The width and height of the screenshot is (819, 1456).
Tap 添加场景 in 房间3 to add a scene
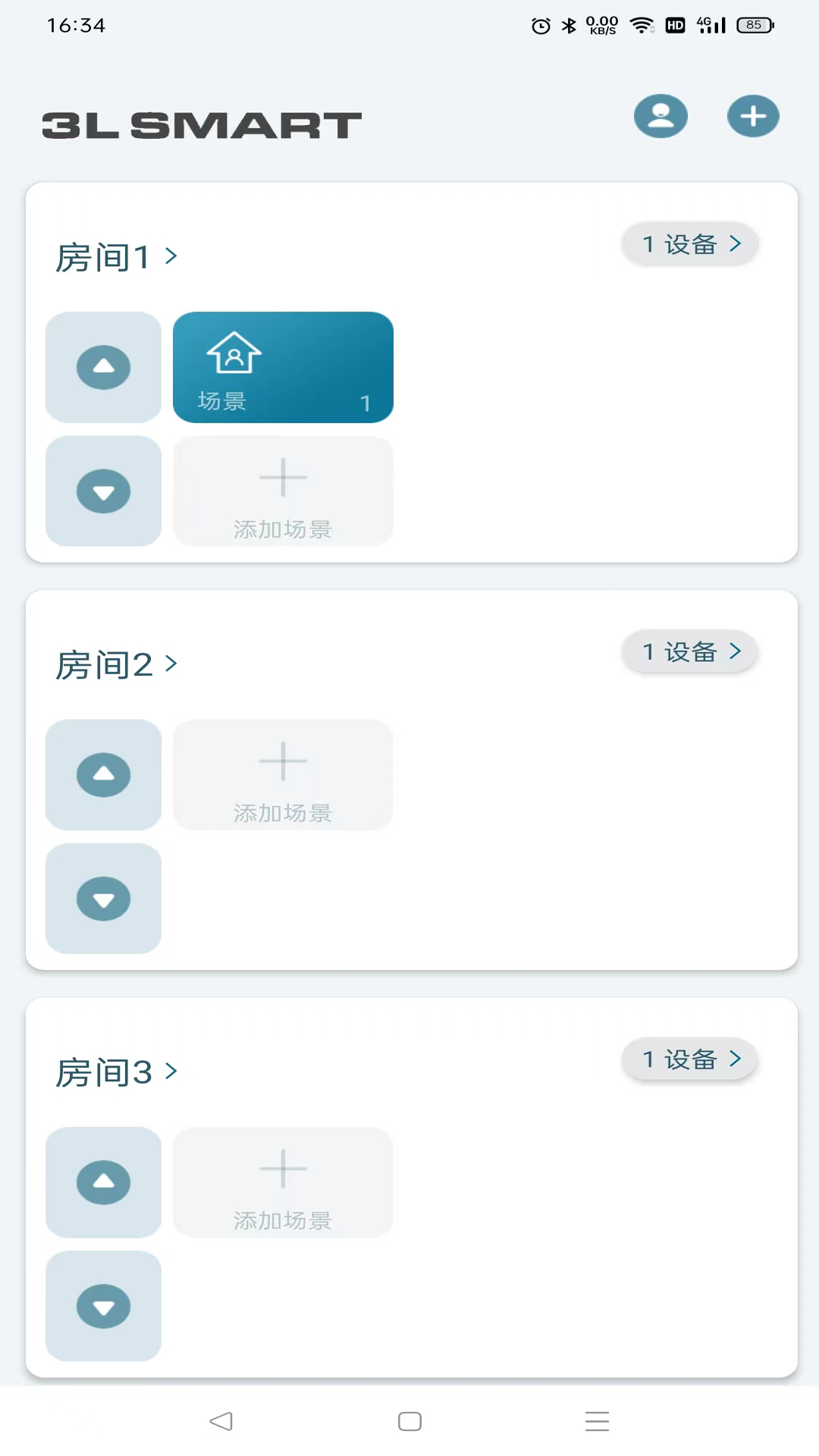point(283,1182)
